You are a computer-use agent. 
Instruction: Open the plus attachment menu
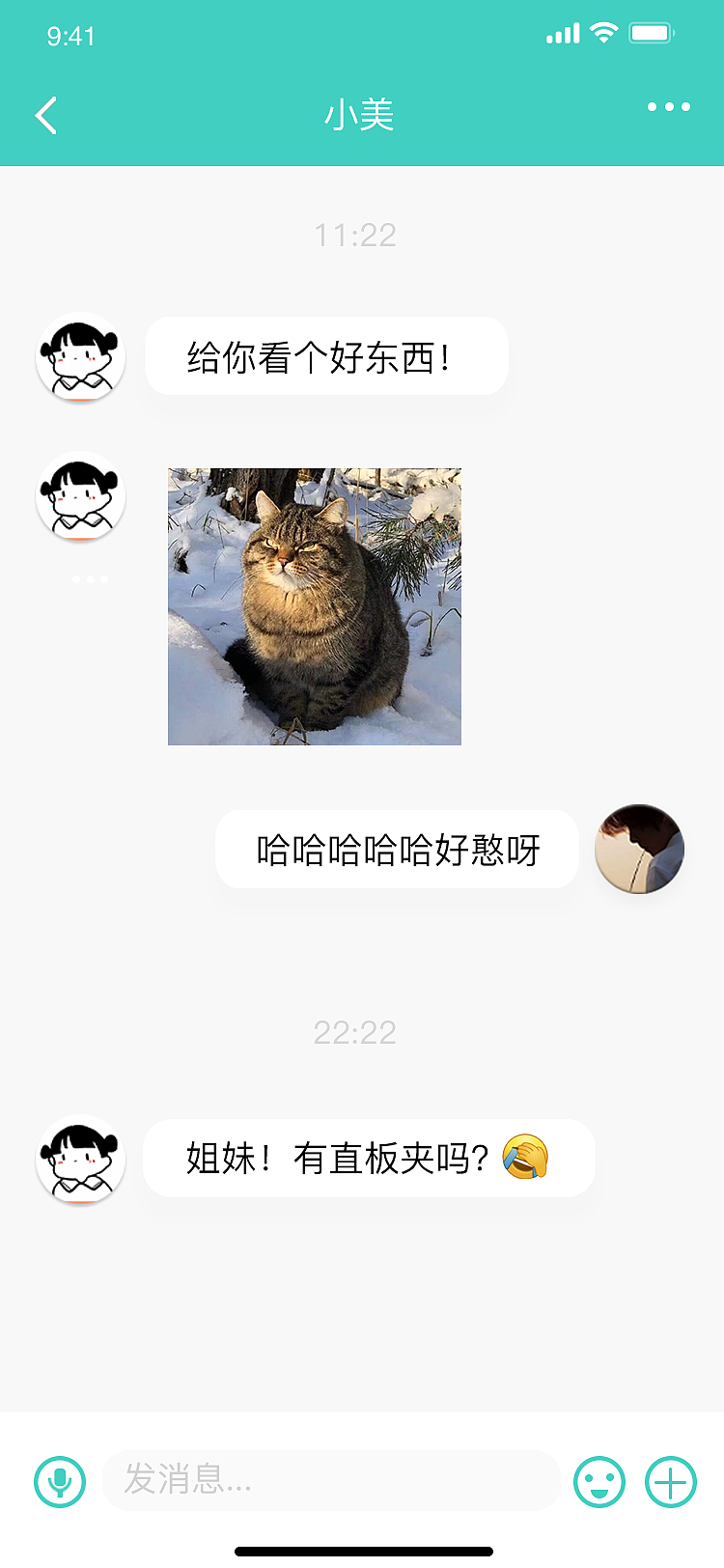click(x=671, y=1481)
